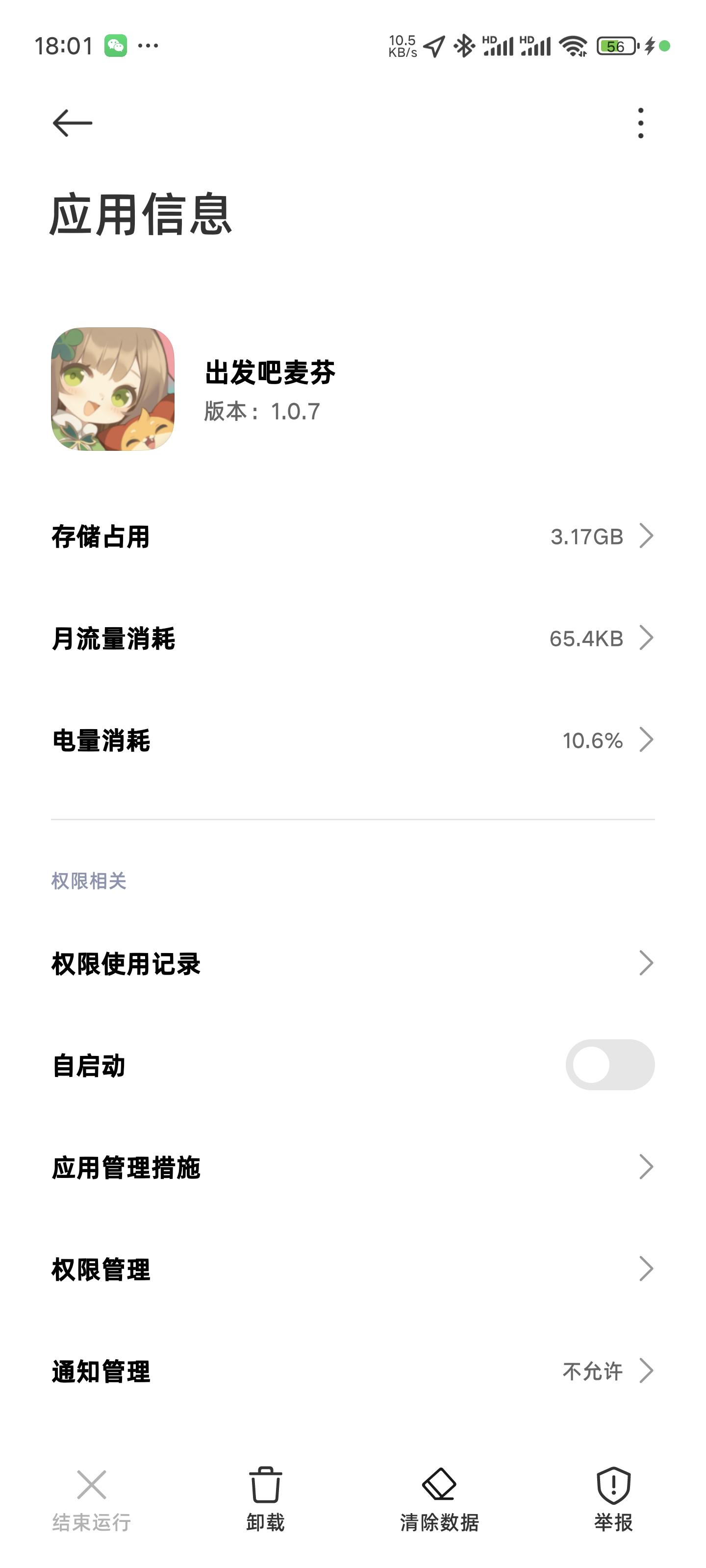Open 权限管理 permission management
Screen dimensions: 706x1568
[x=353, y=1269]
